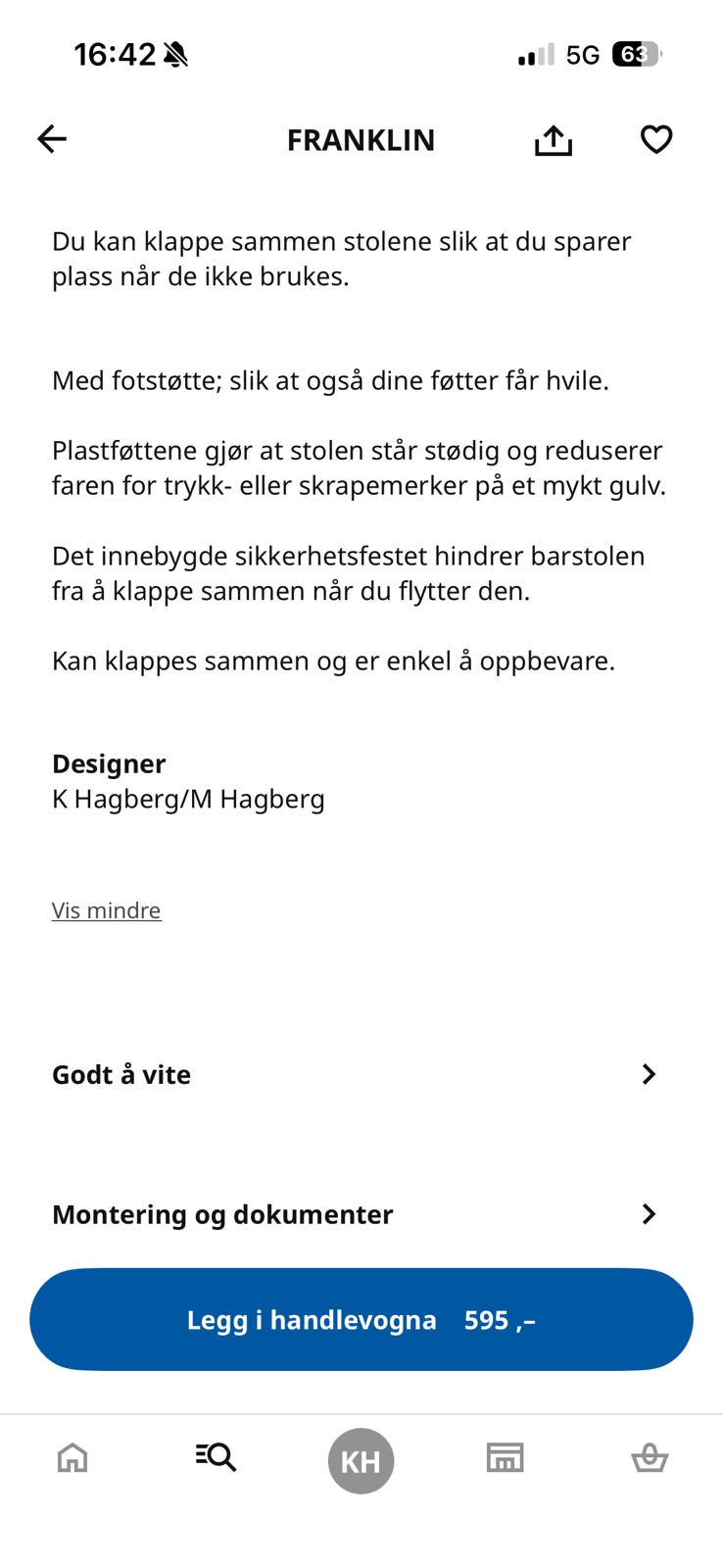Open FRANKLIN title in the header

pyautogui.click(x=361, y=139)
